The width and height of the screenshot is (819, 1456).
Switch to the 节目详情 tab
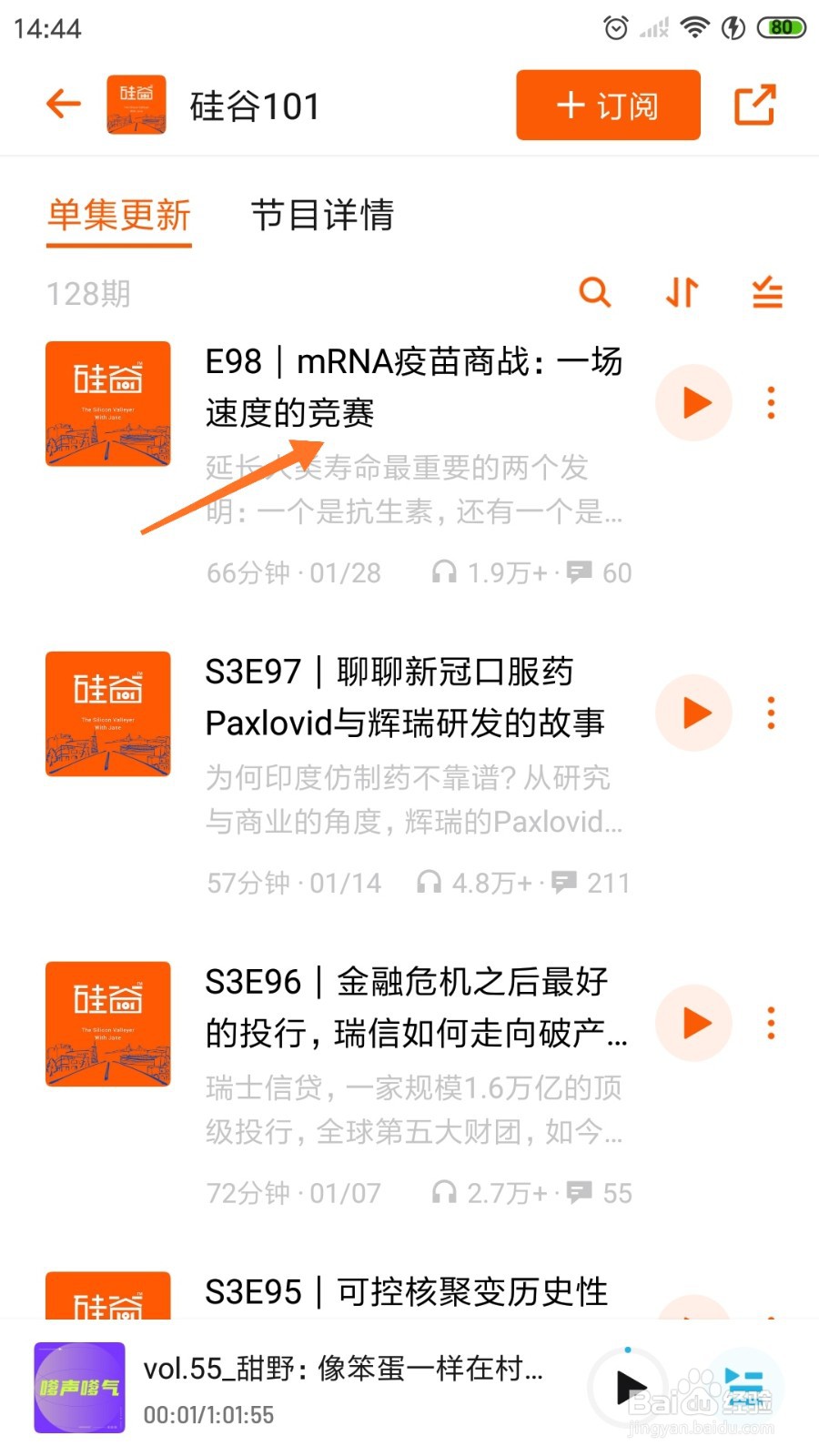[x=324, y=217]
